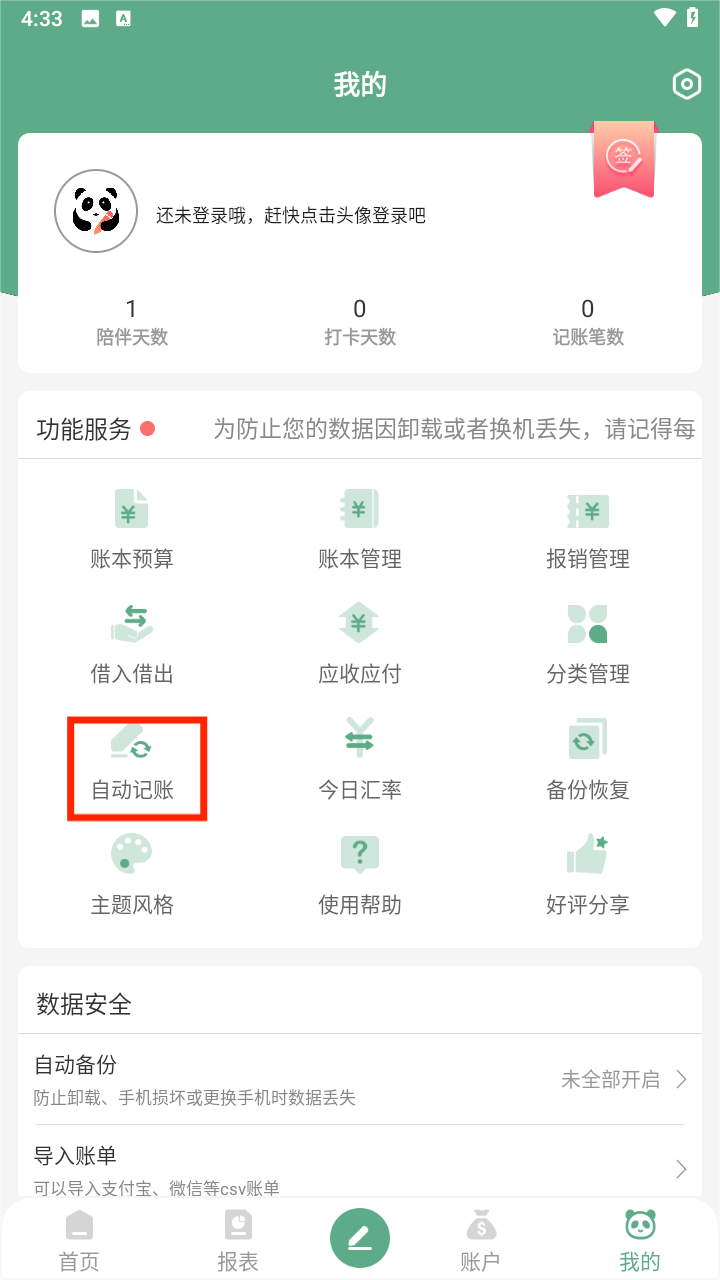The height and width of the screenshot is (1280, 720).
Task: Open 好评分享 rate and share
Action: coord(588,876)
